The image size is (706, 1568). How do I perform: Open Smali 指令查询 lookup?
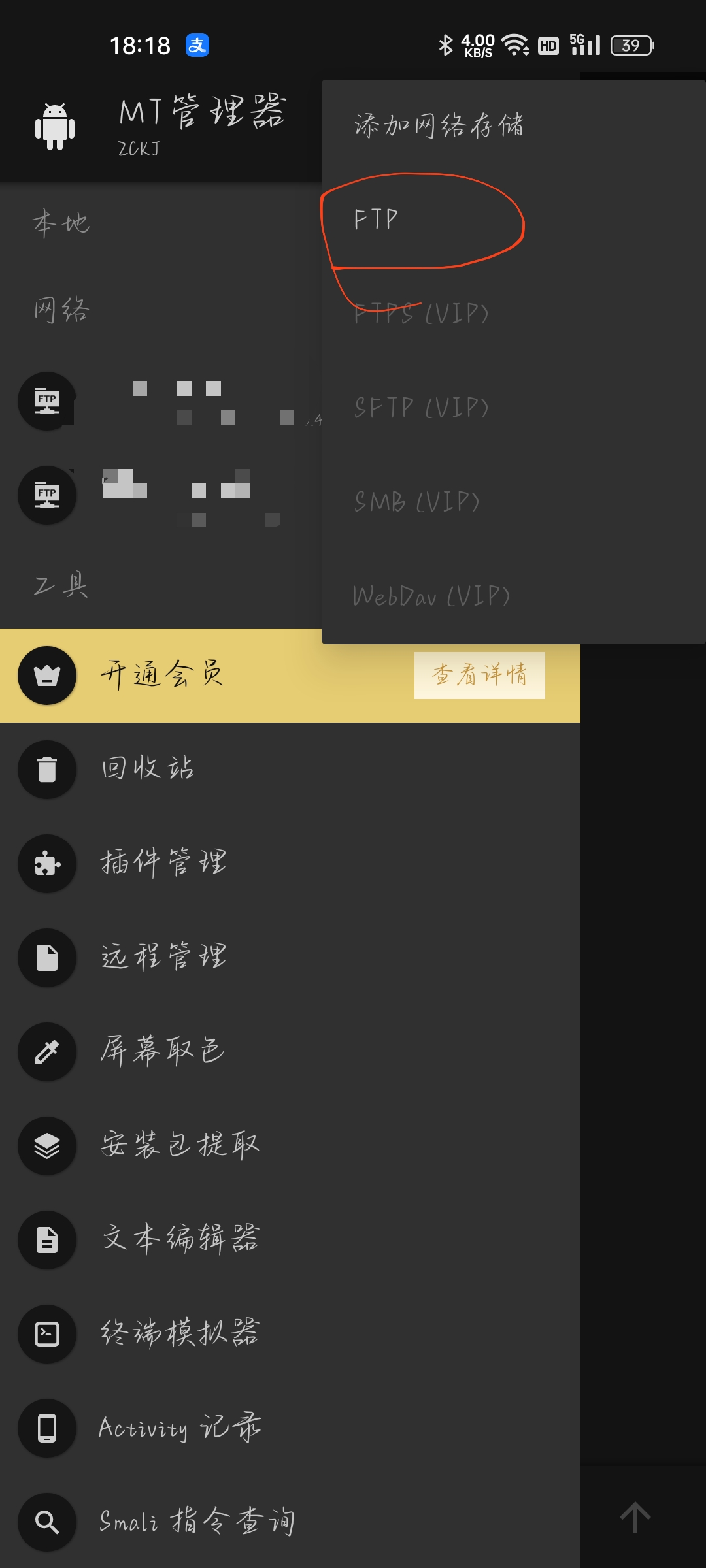[196, 1522]
